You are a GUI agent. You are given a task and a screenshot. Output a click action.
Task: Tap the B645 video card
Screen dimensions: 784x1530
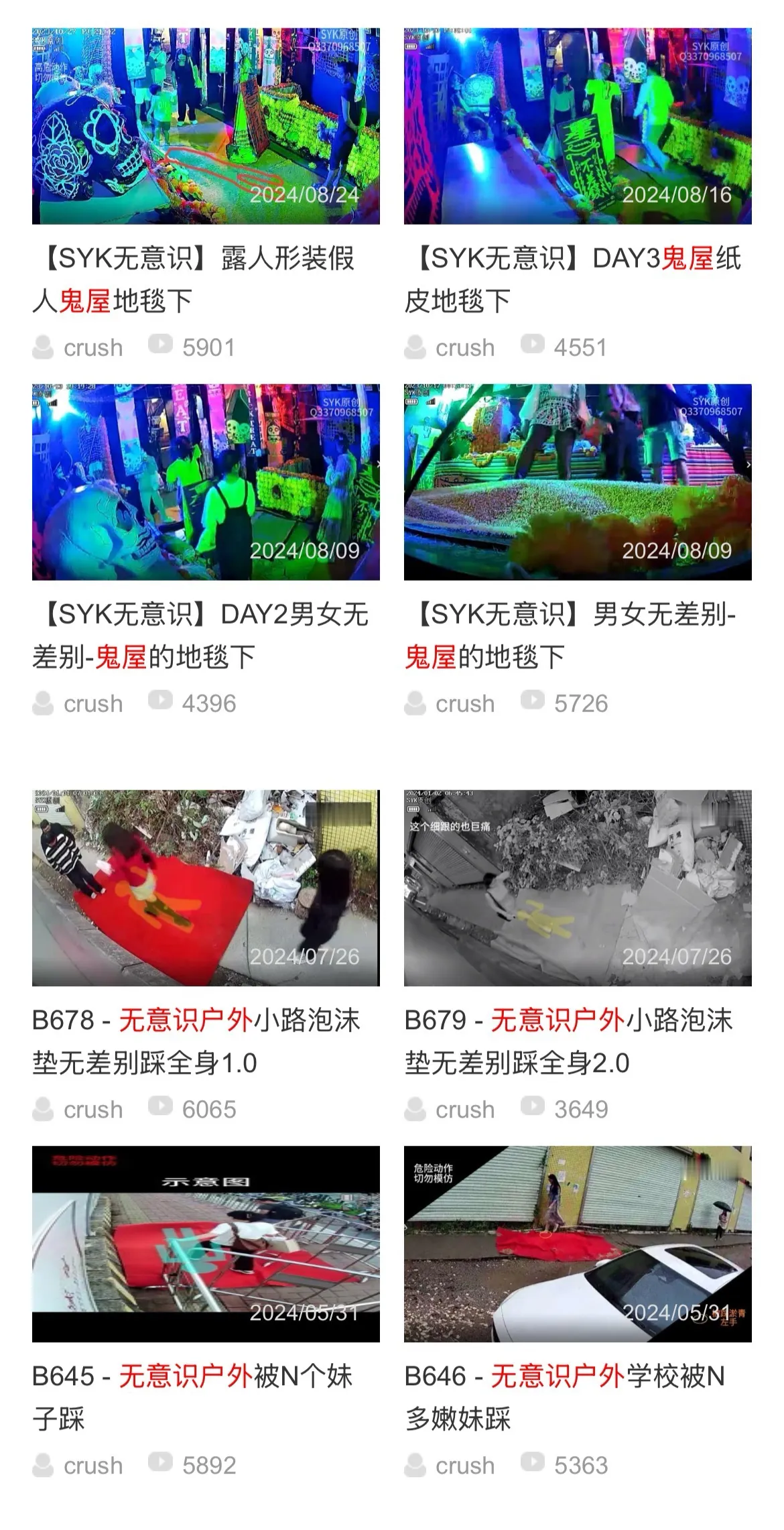(206, 1244)
